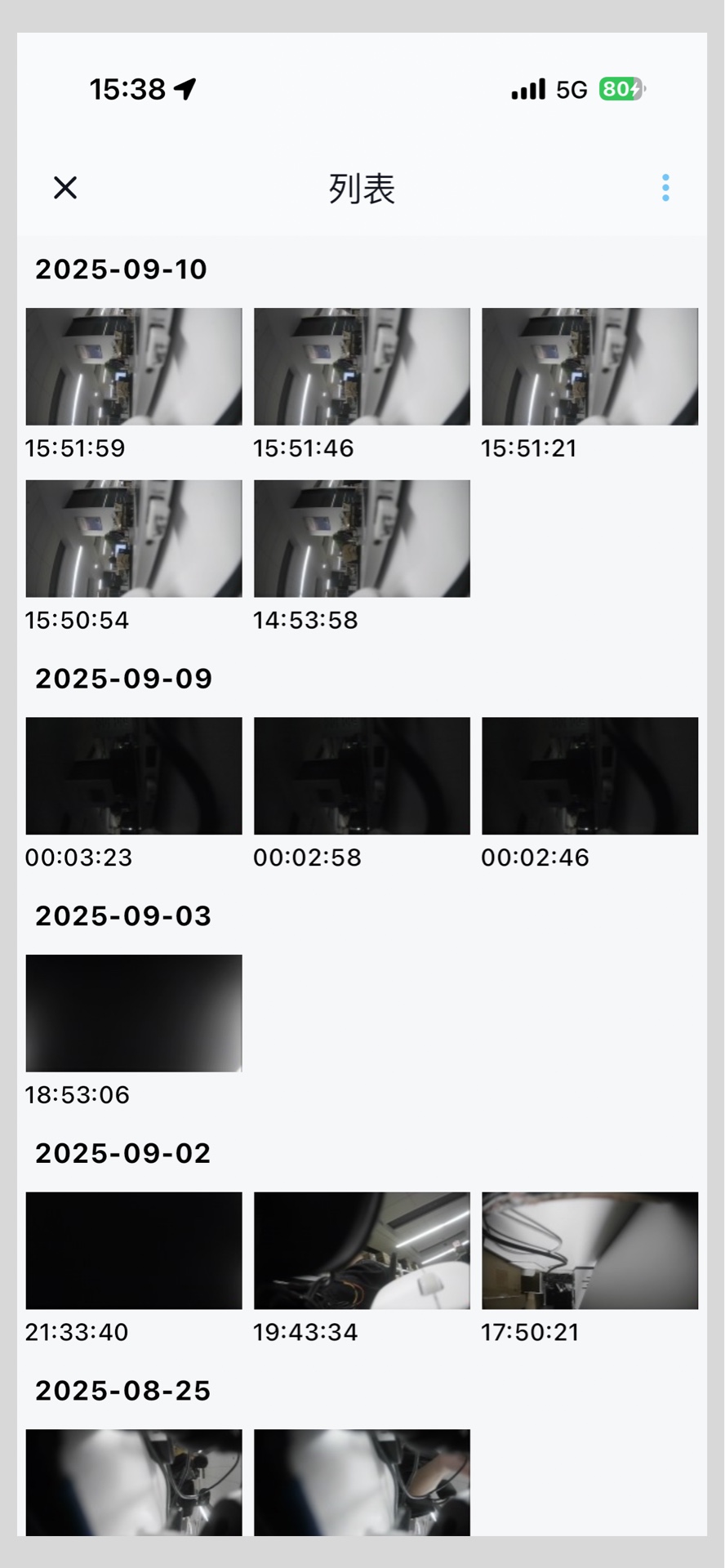The width and height of the screenshot is (725, 1568).
Task: View the 15:51:21 recording
Action: pos(589,367)
